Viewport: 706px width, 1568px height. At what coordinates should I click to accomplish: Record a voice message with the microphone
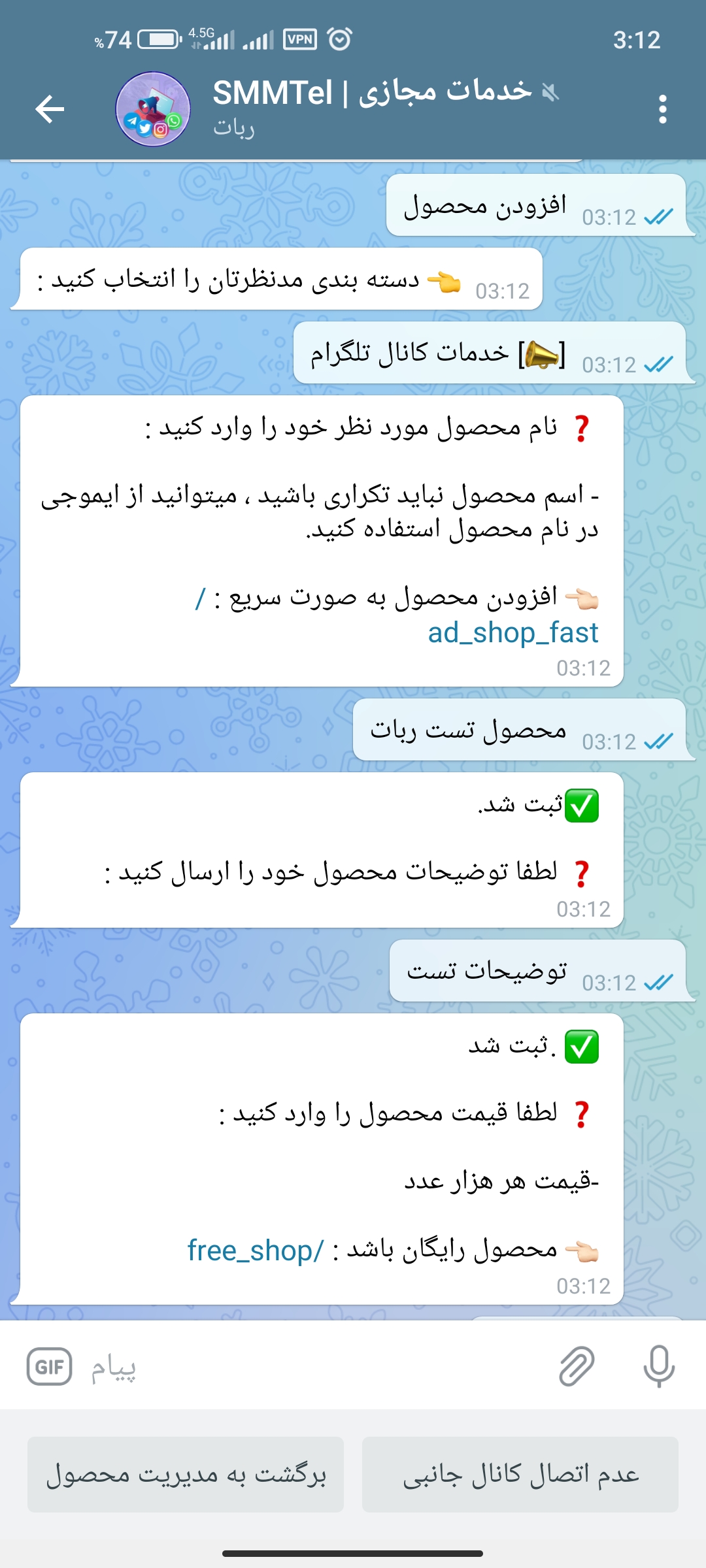point(658,1367)
